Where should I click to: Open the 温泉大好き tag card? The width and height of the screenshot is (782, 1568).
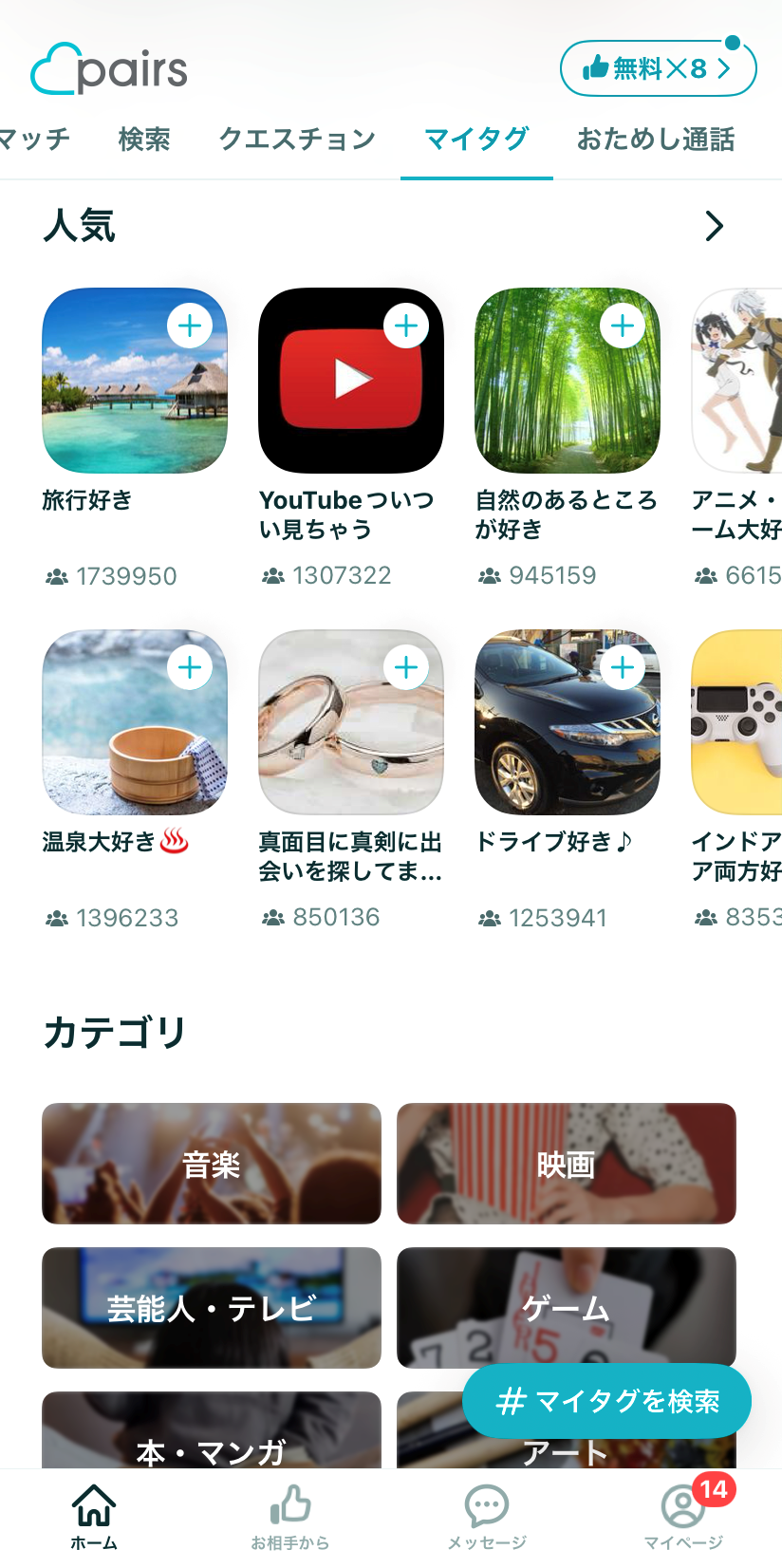pyautogui.click(x=135, y=723)
